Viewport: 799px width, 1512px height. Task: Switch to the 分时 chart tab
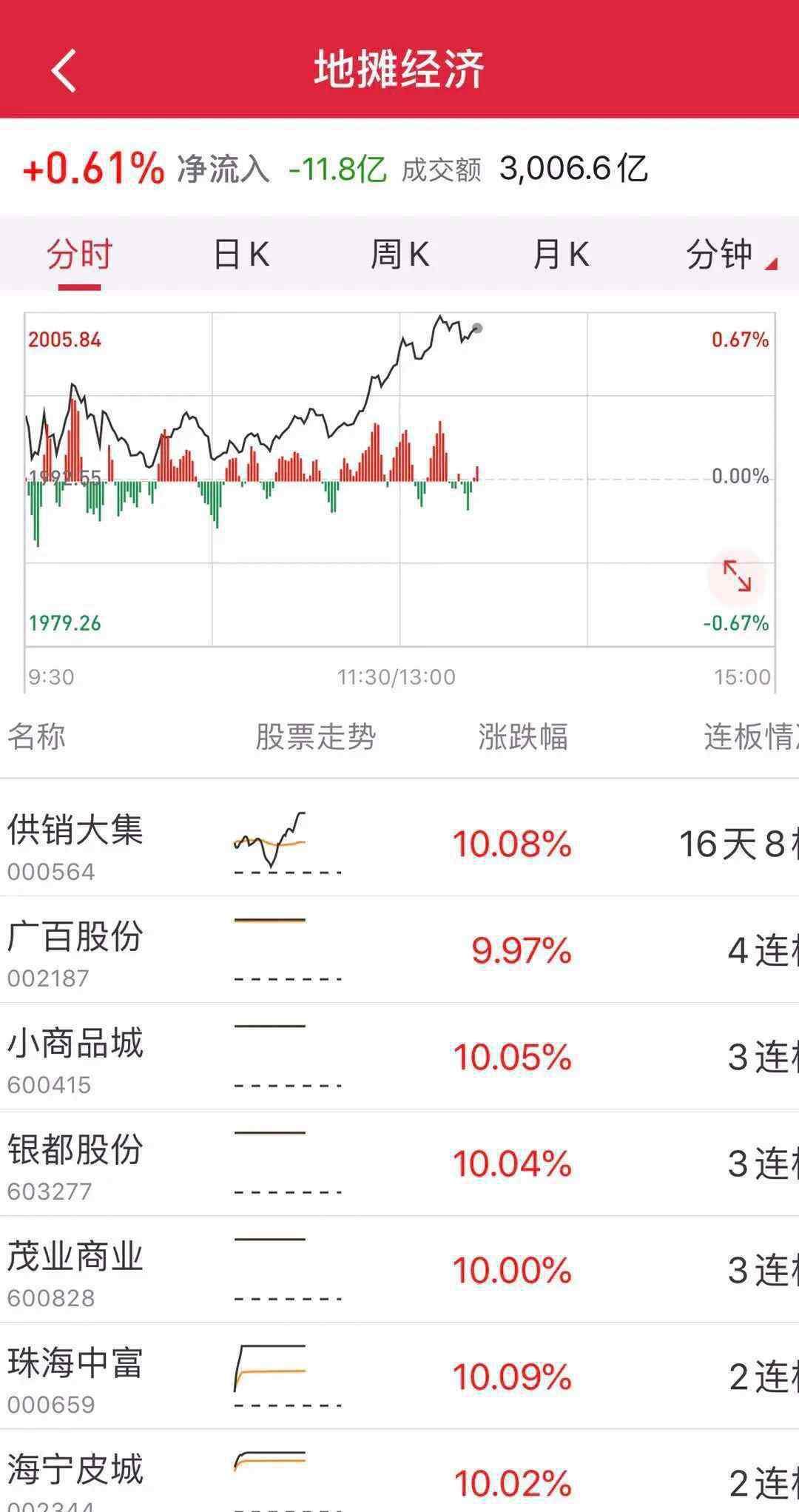[79, 255]
